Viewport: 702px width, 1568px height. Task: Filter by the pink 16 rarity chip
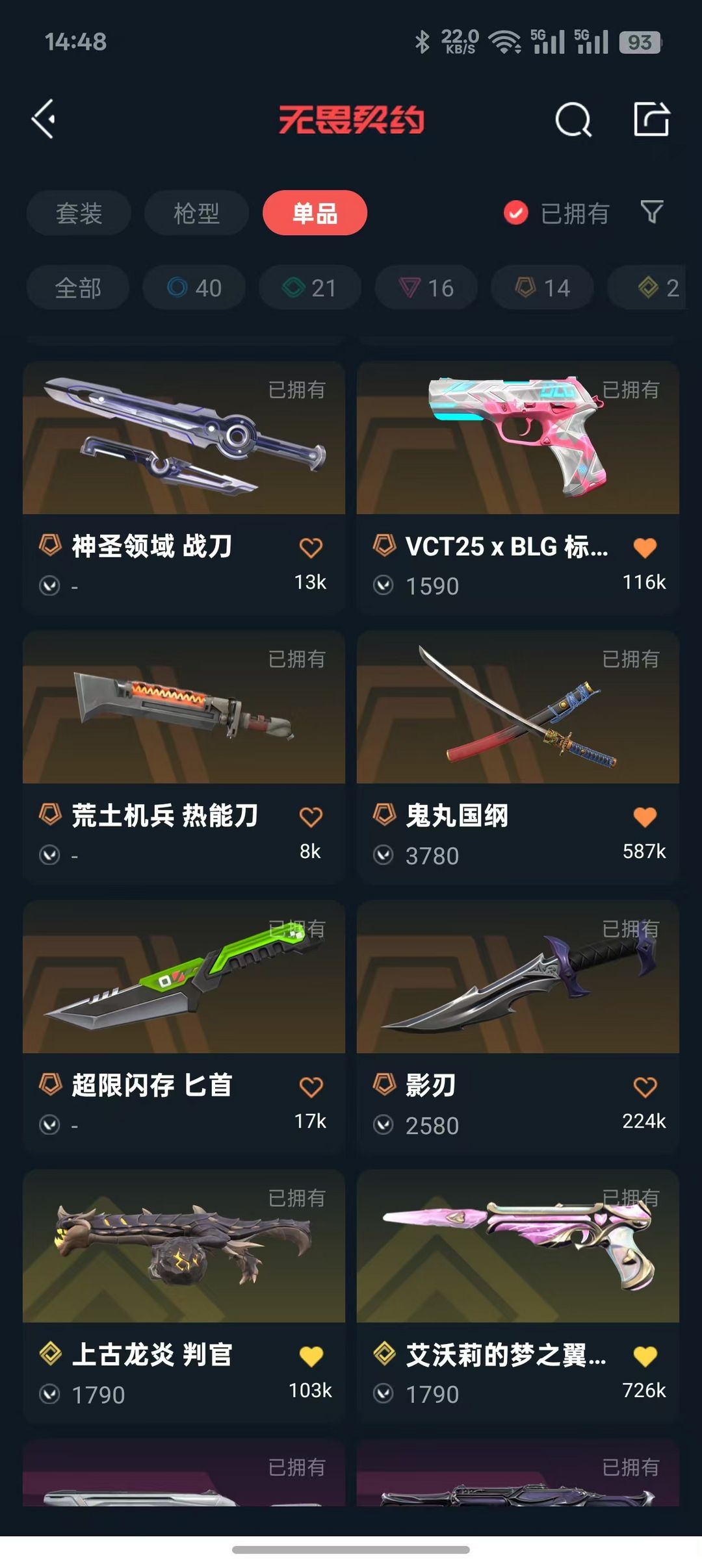click(426, 287)
